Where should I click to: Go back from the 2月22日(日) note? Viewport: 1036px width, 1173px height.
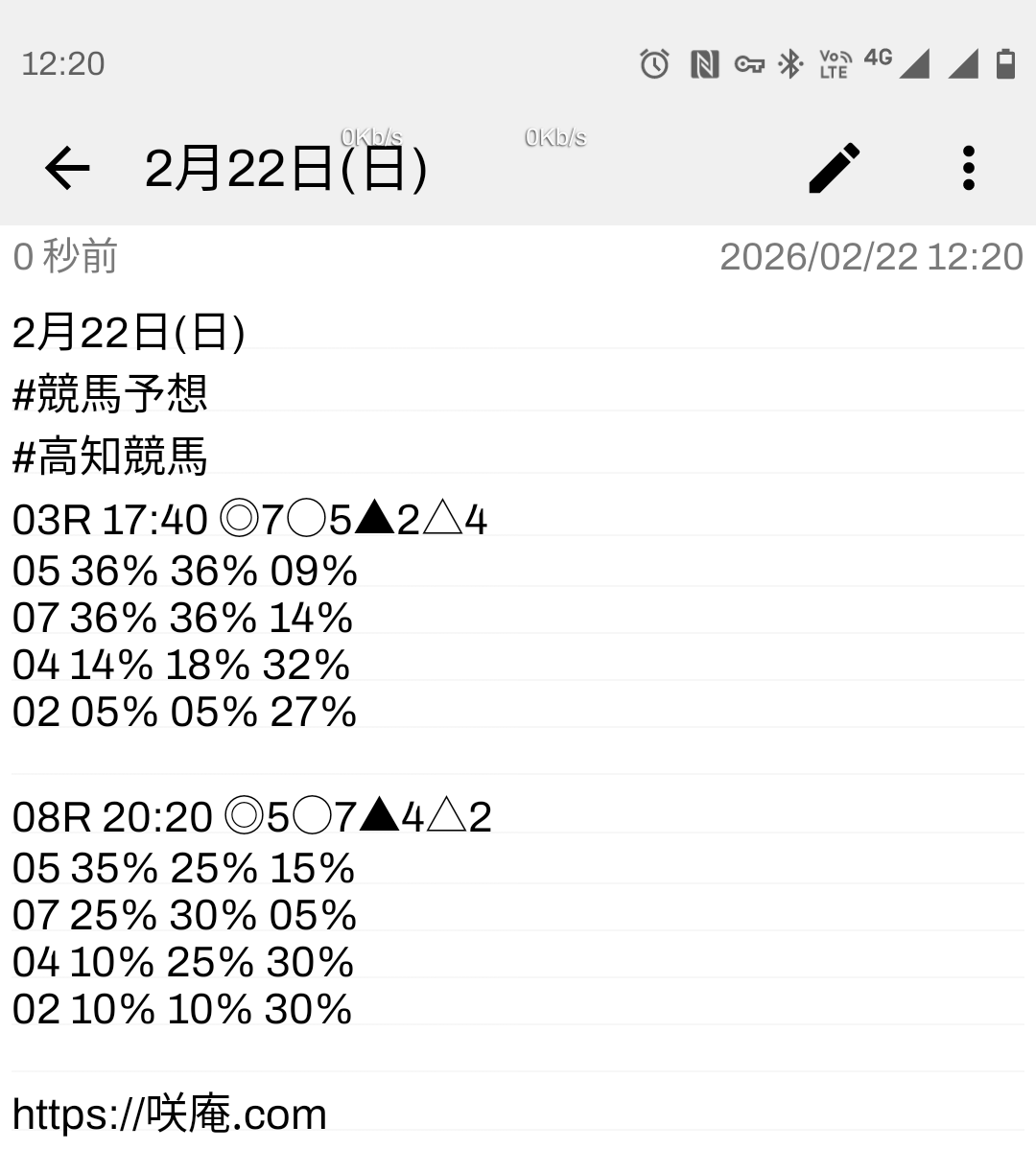coord(67,169)
